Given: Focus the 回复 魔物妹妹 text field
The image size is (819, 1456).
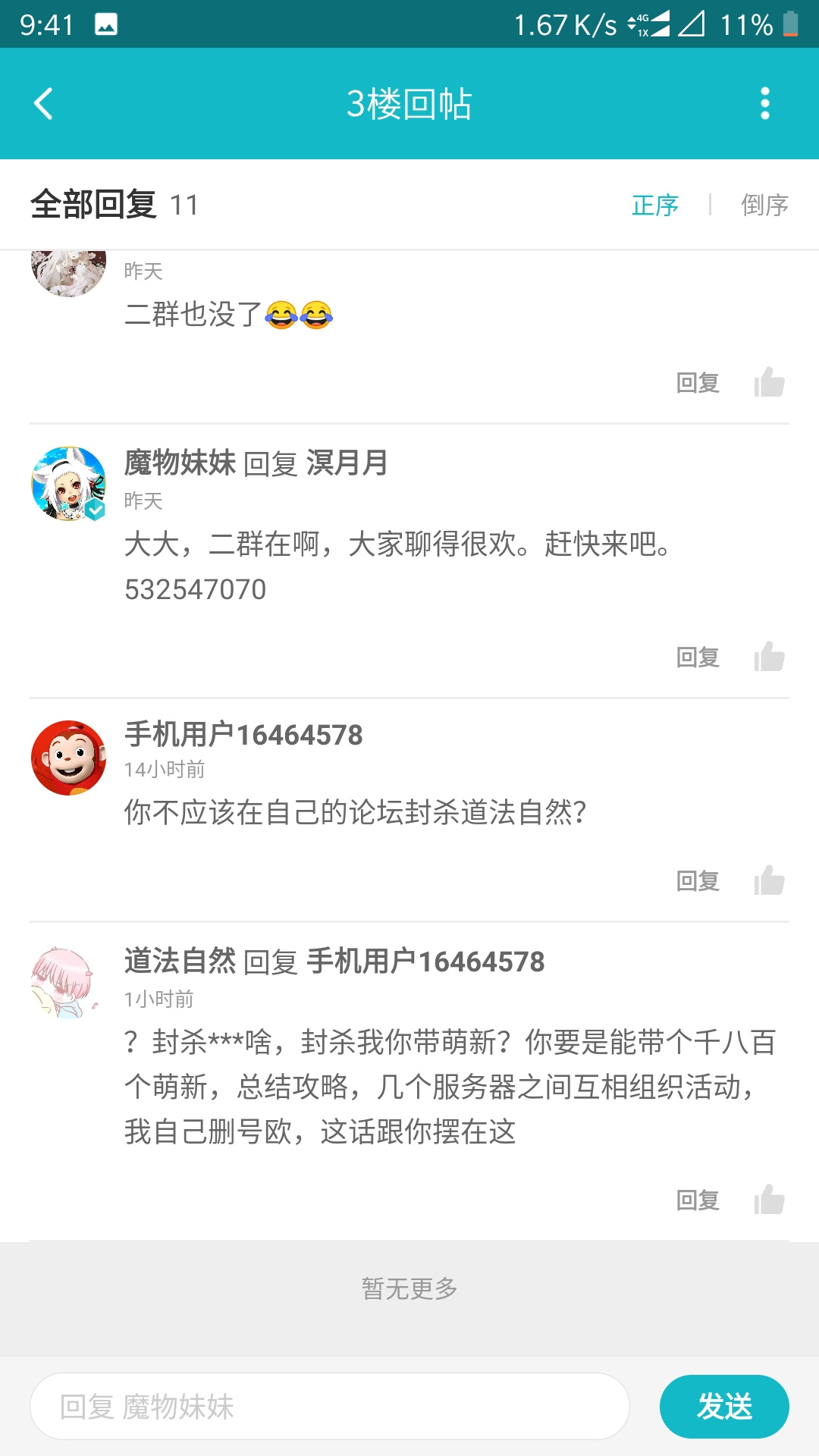Looking at the screenshot, I should point(330,1407).
